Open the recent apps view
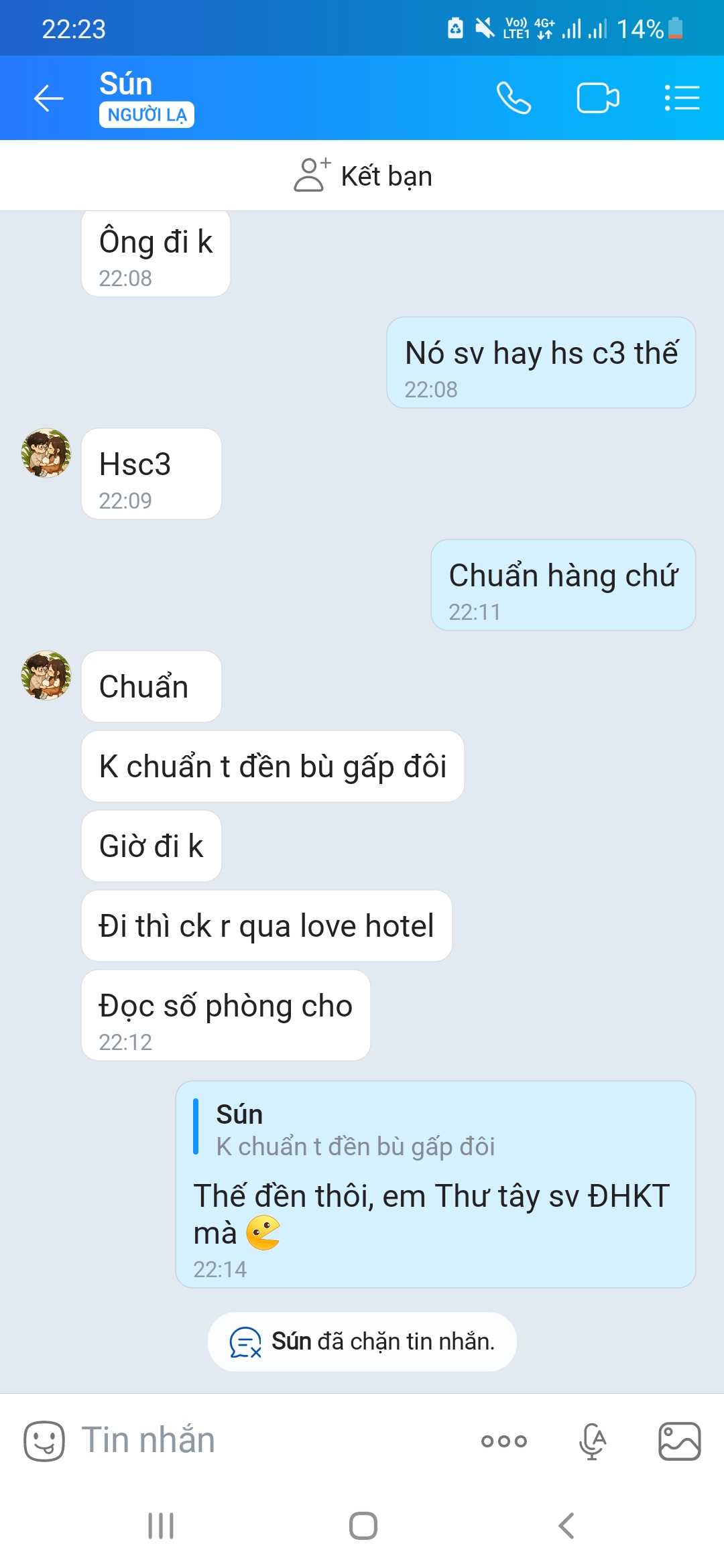Viewport: 724px width, 1568px height. [x=161, y=1526]
